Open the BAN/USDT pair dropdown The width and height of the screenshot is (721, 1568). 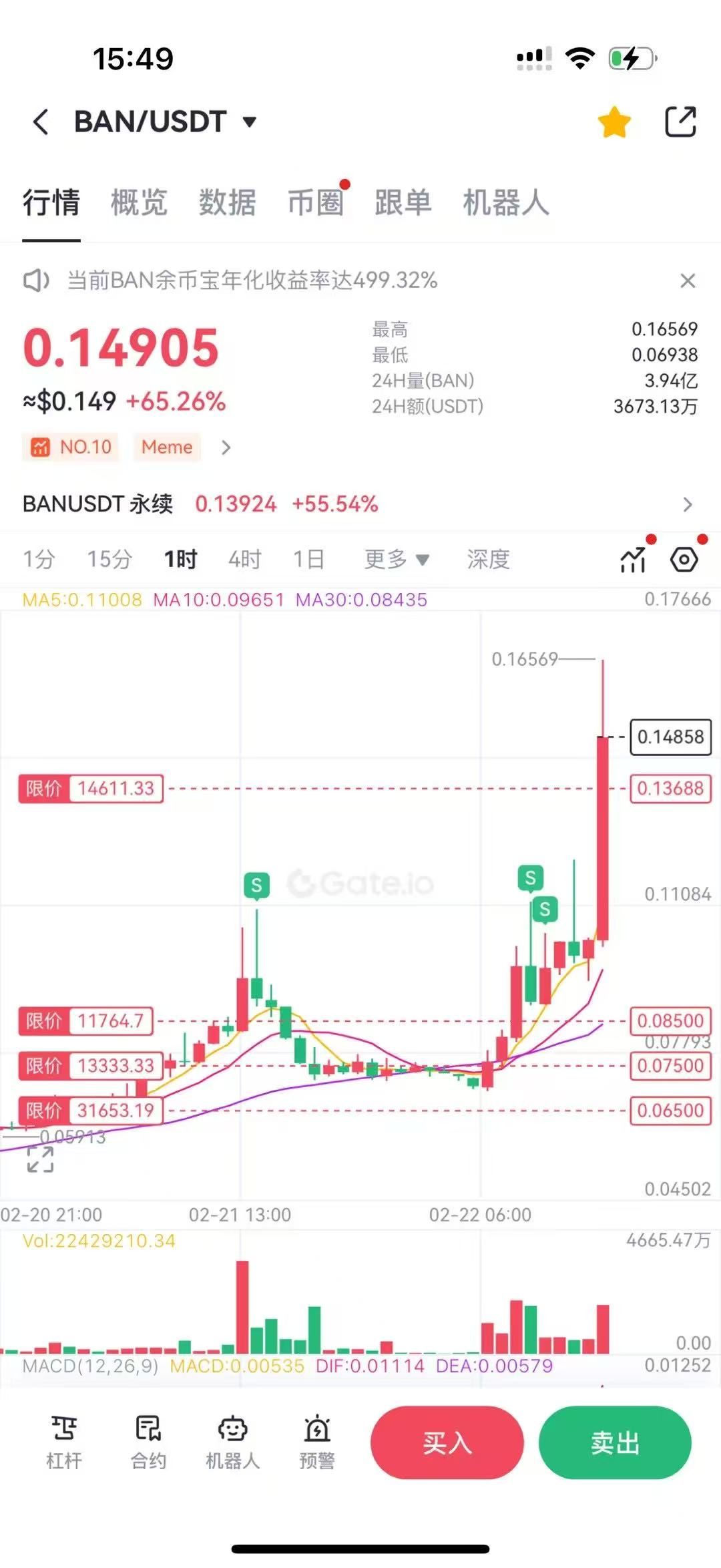[249, 122]
